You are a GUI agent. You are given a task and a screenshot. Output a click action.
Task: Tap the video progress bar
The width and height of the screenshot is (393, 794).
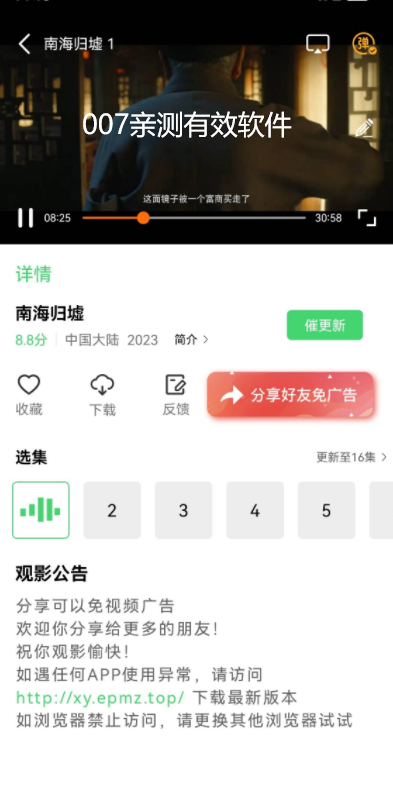[x=194, y=218]
